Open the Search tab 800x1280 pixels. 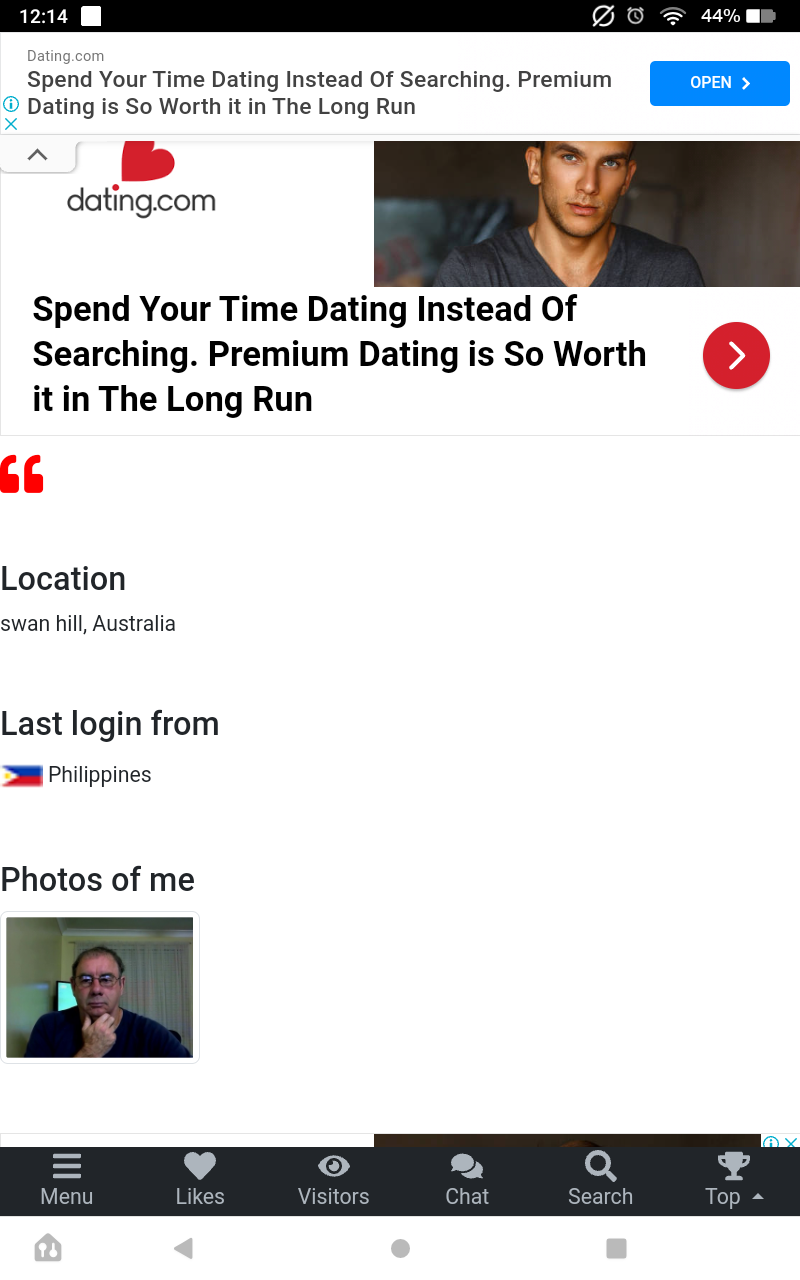click(x=600, y=1180)
